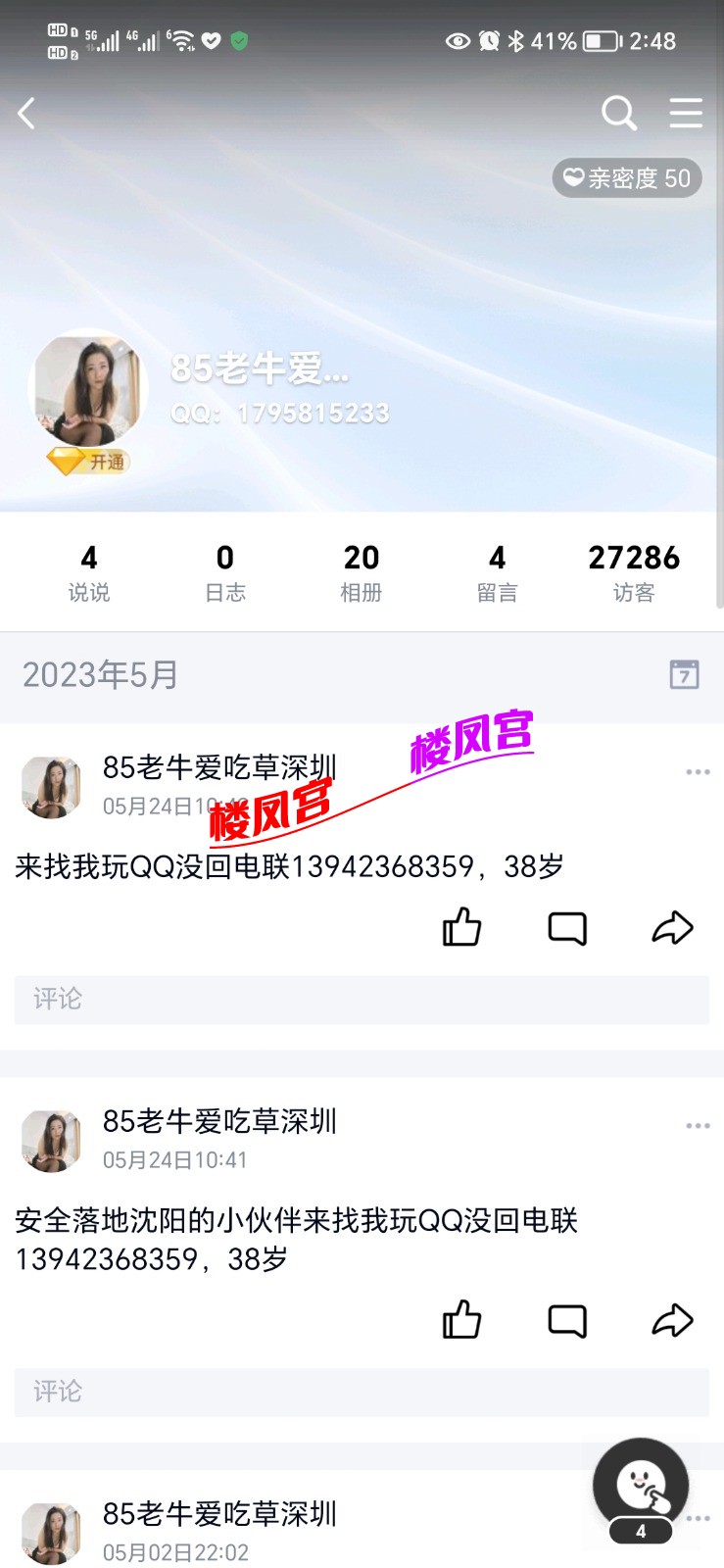The width and height of the screenshot is (724, 1568).
Task: View the 留言 messages tab
Action: [497, 571]
